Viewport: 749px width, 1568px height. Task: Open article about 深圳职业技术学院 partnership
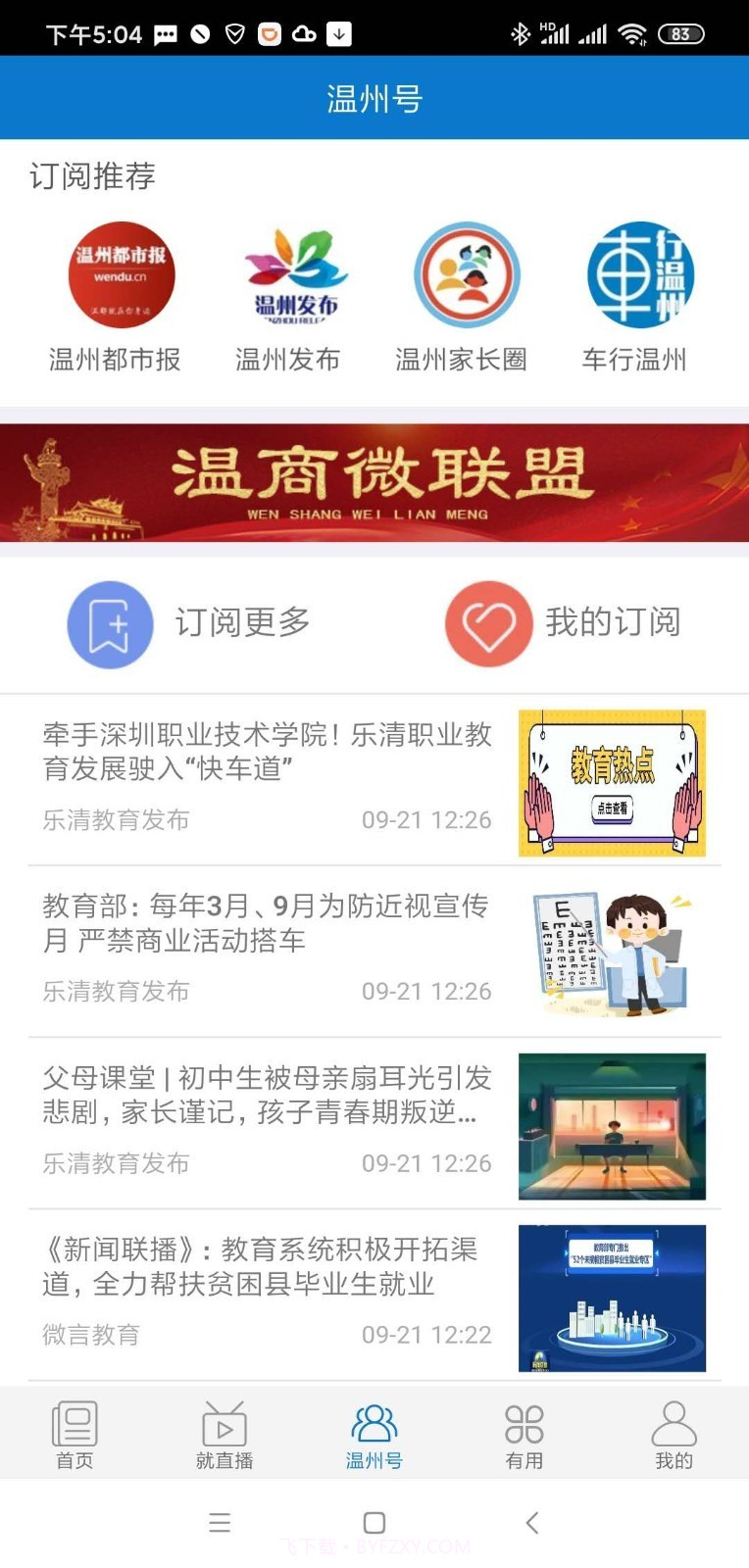267,752
